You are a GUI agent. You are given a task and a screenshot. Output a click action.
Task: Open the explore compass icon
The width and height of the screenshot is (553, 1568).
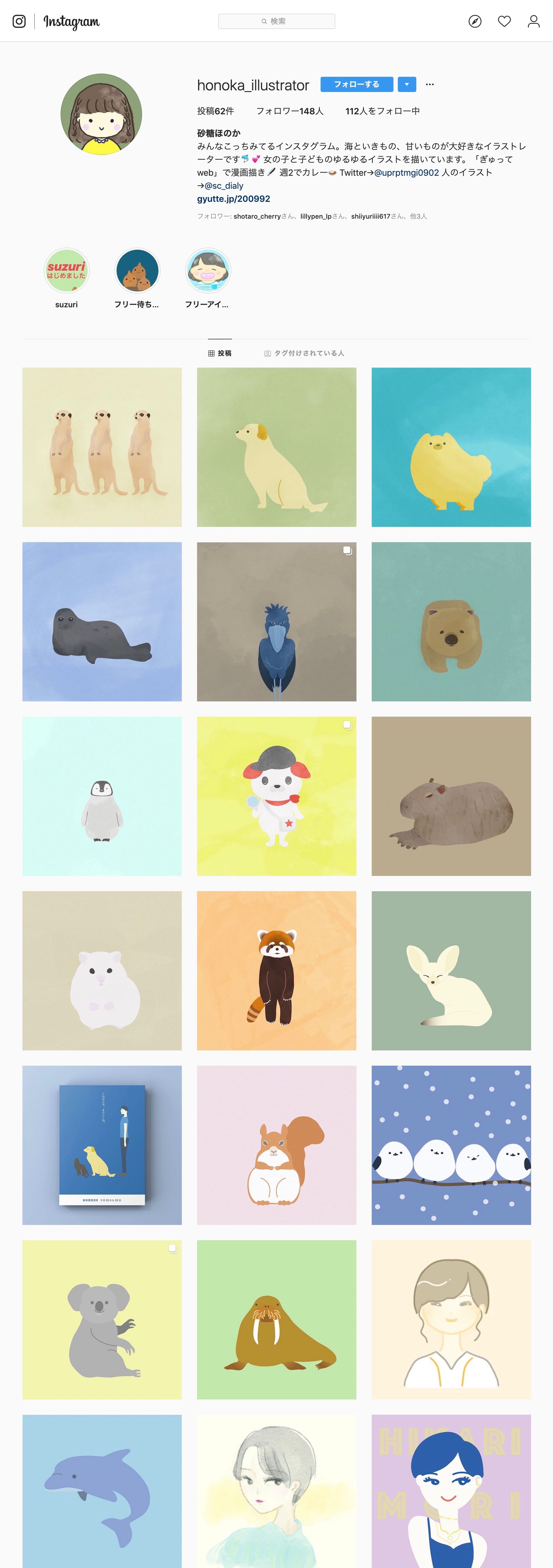[475, 21]
